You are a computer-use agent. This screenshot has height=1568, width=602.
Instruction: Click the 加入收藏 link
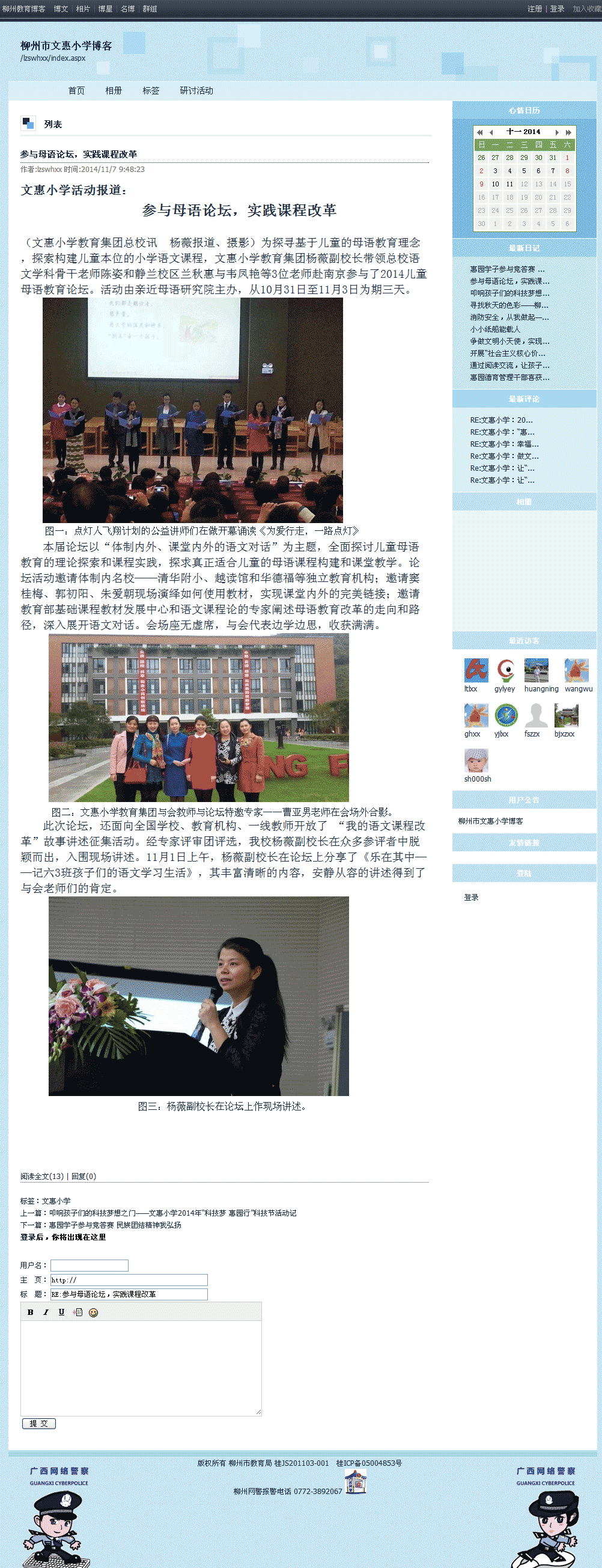coord(586,9)
